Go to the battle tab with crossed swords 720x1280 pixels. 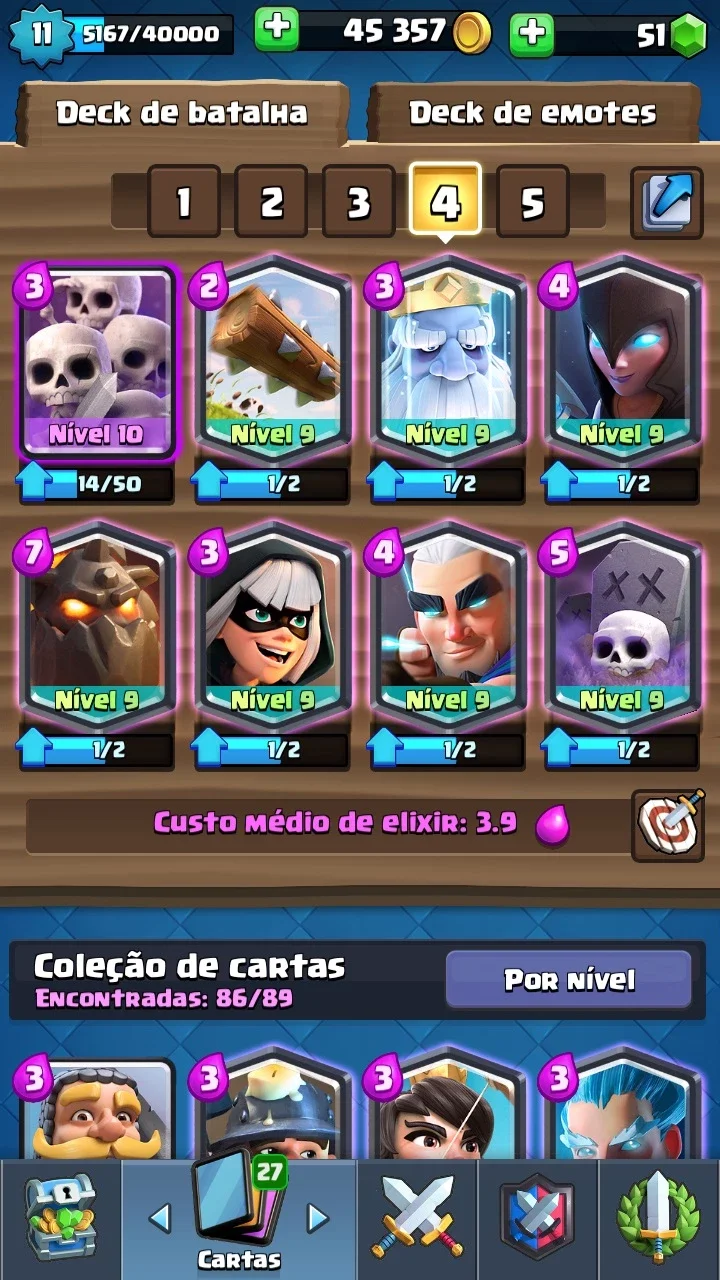tap(417, 1220)
